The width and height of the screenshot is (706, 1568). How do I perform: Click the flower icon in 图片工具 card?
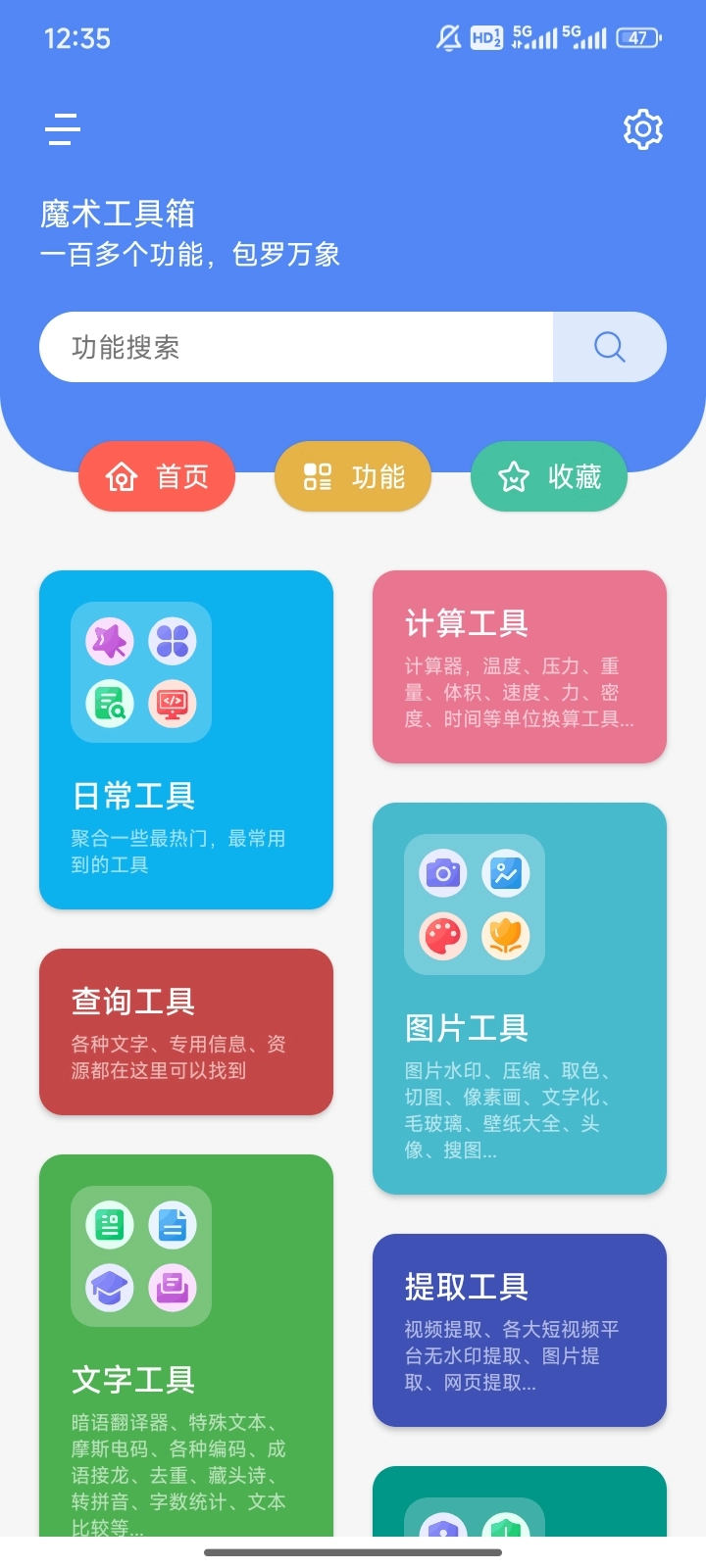[506, 935]
